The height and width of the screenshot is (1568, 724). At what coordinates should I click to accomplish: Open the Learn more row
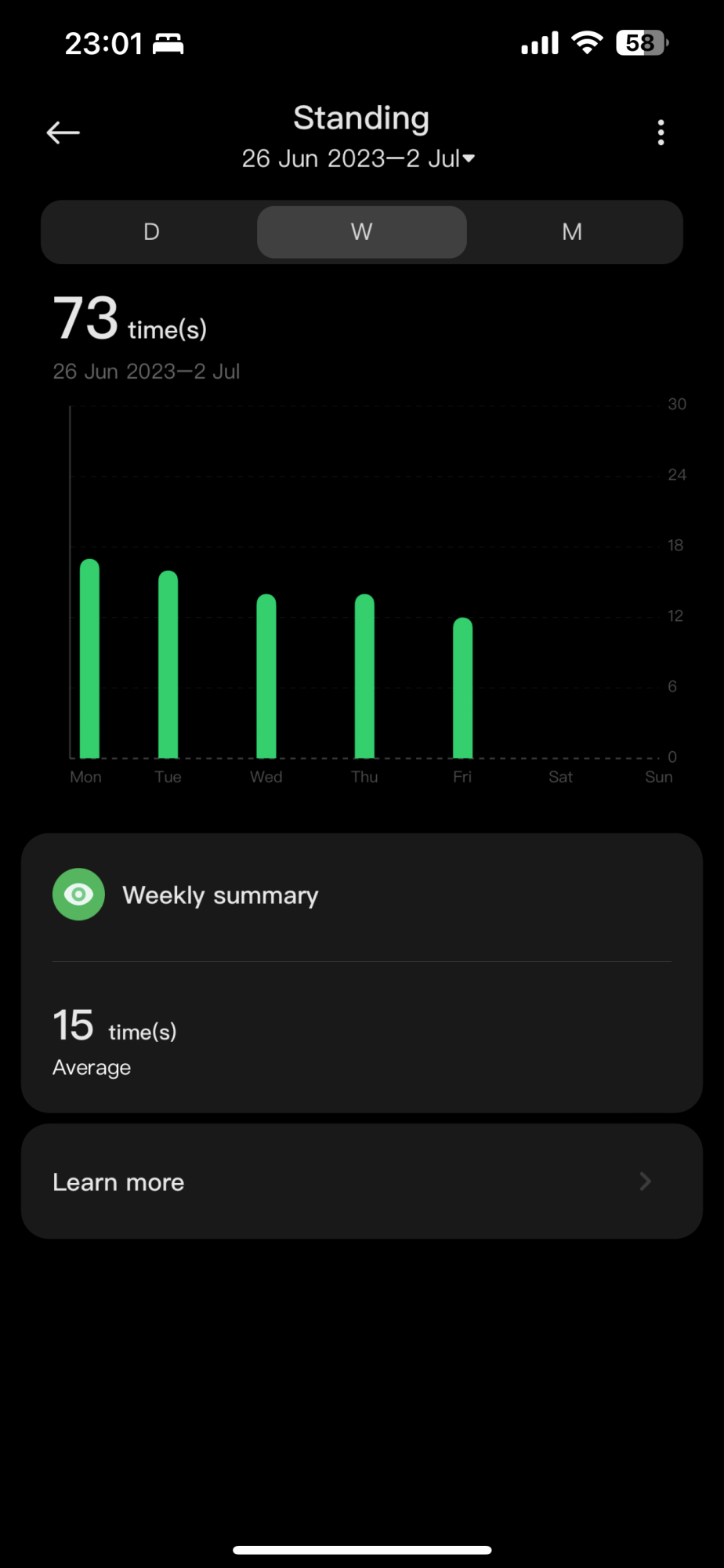point(361,1181)
